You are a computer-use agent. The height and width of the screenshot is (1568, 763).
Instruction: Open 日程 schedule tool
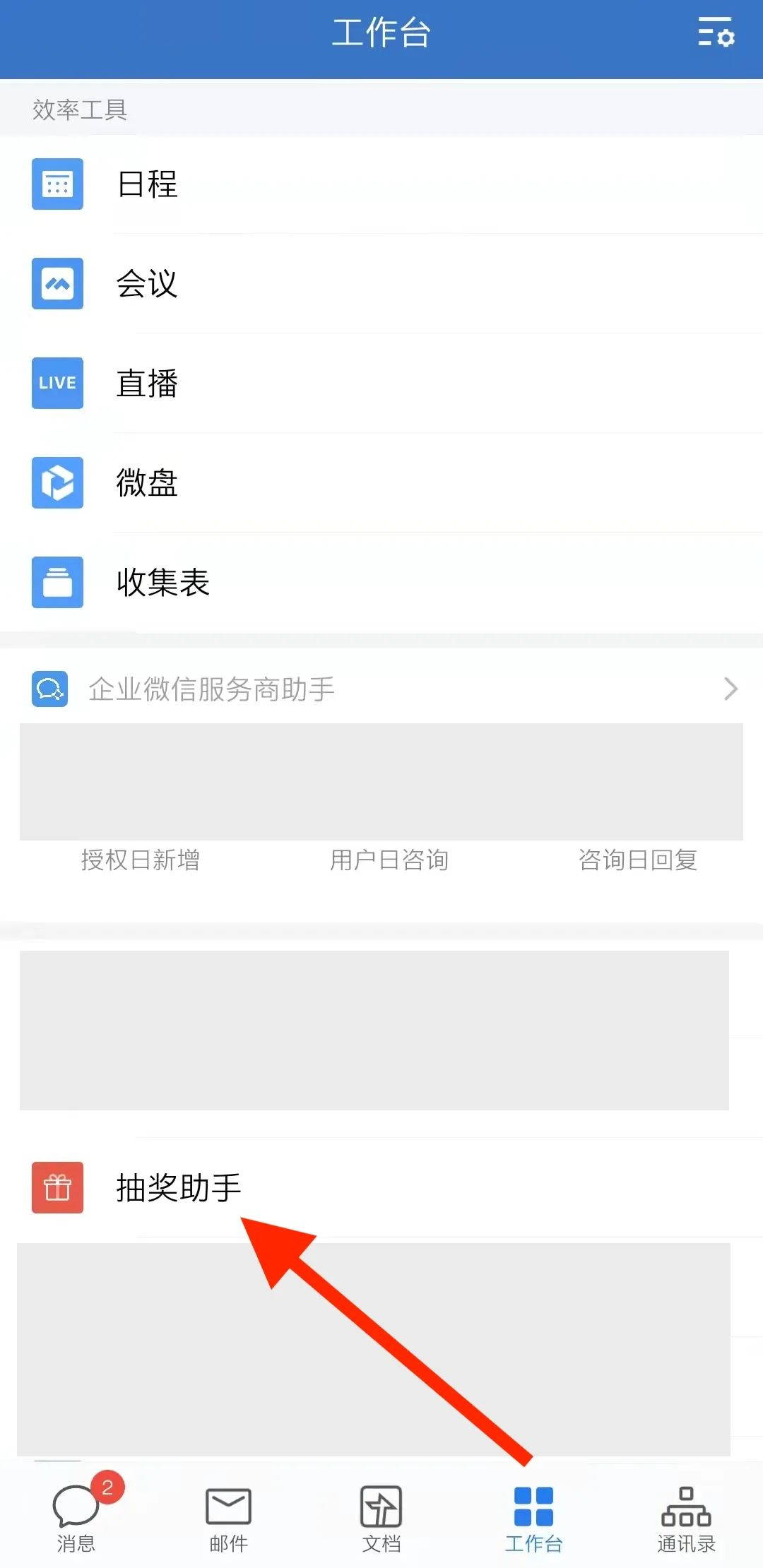pyautogui.click(x=147, y=184)
